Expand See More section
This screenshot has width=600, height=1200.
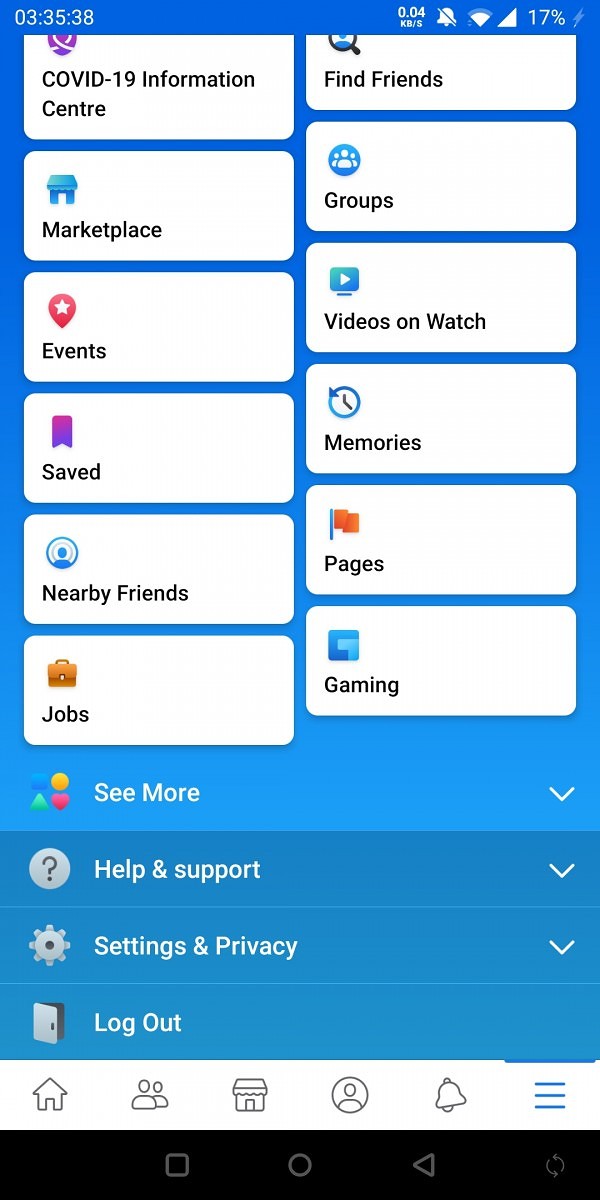300,793
